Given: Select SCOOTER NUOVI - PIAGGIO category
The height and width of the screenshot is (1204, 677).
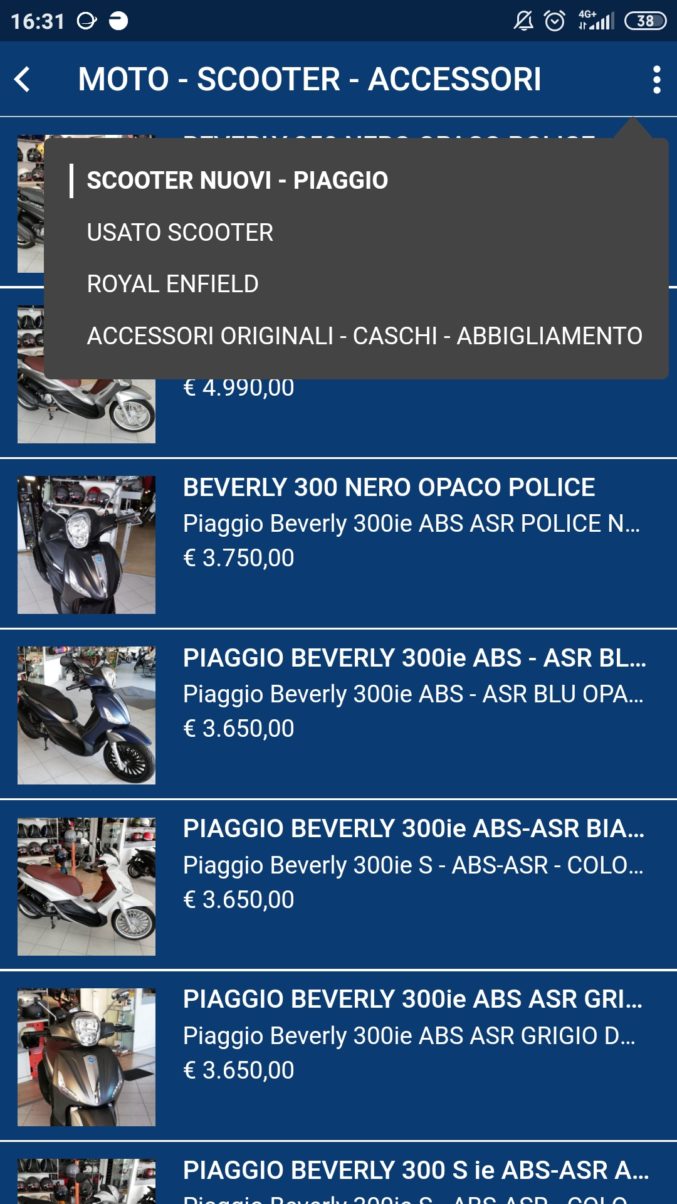Looking at the screenshot, I should pos(237,181).
